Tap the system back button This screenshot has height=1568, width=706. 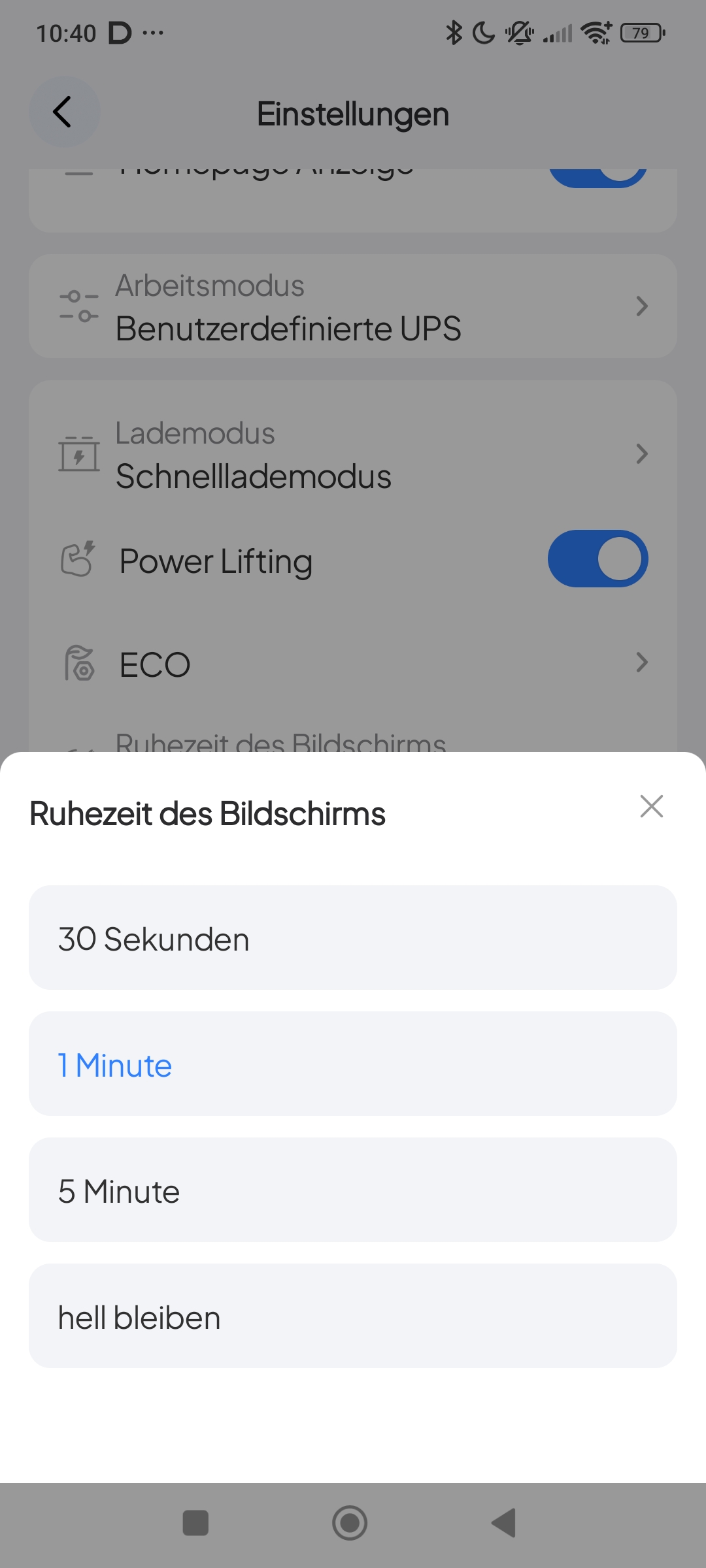[504, 1523]
